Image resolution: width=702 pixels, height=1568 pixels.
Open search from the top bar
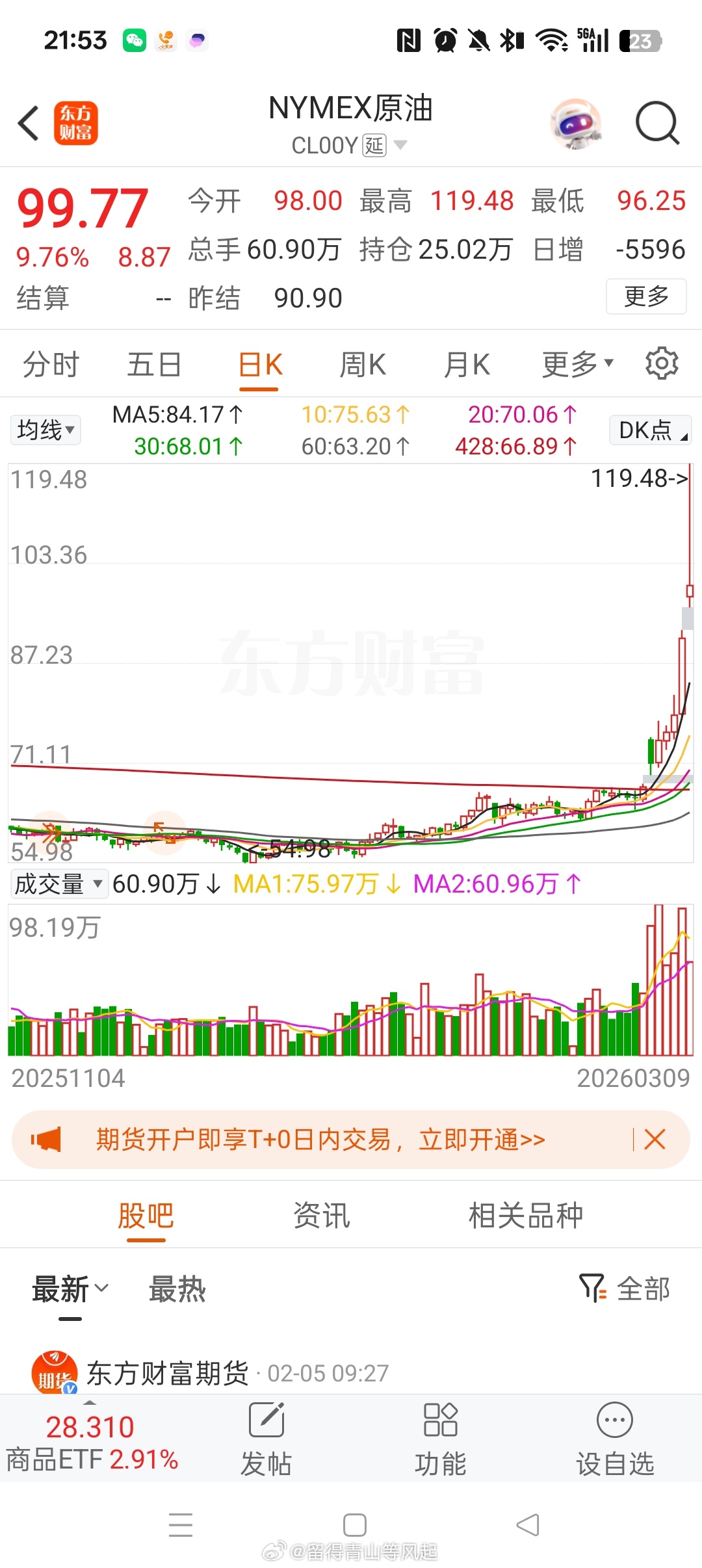[656, 123]
